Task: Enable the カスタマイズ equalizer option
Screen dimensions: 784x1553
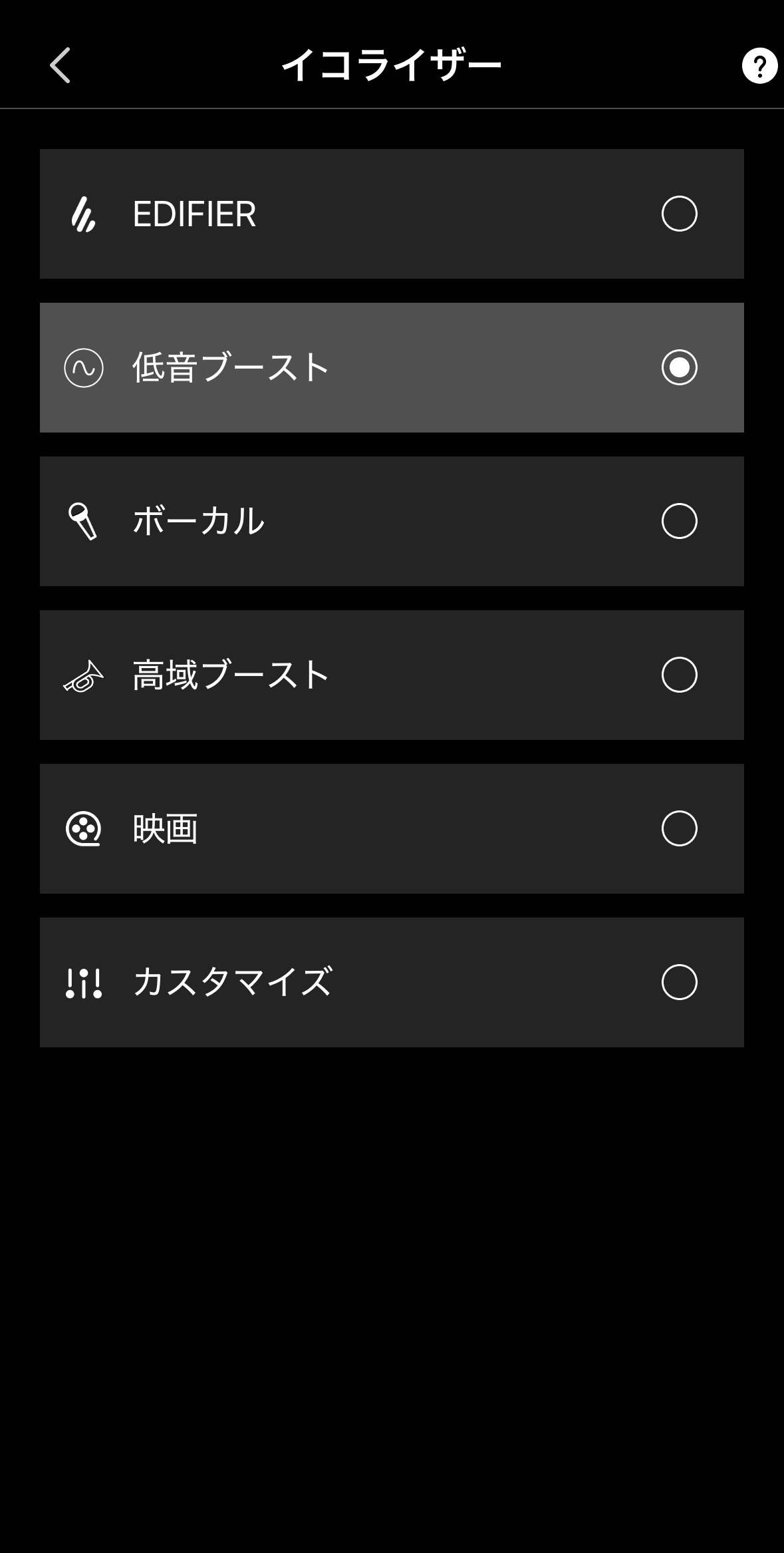Action: (680, 982)
